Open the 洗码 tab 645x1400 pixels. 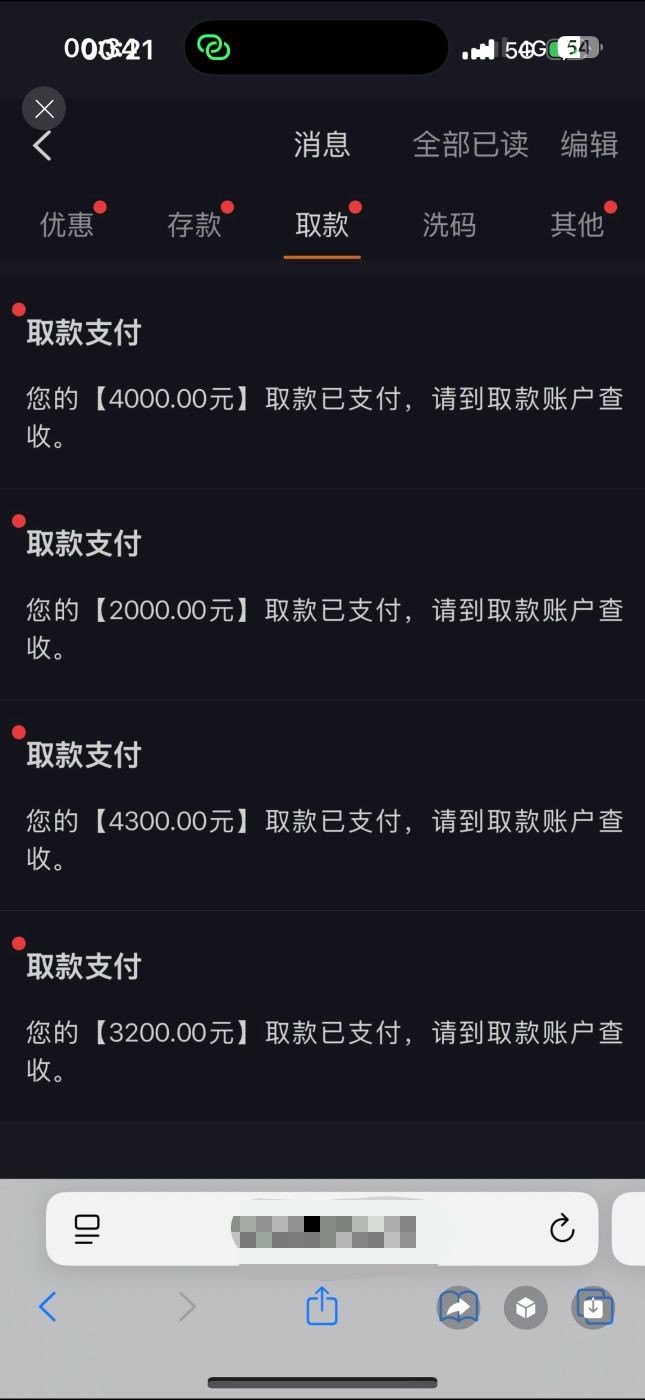point(449,225)
